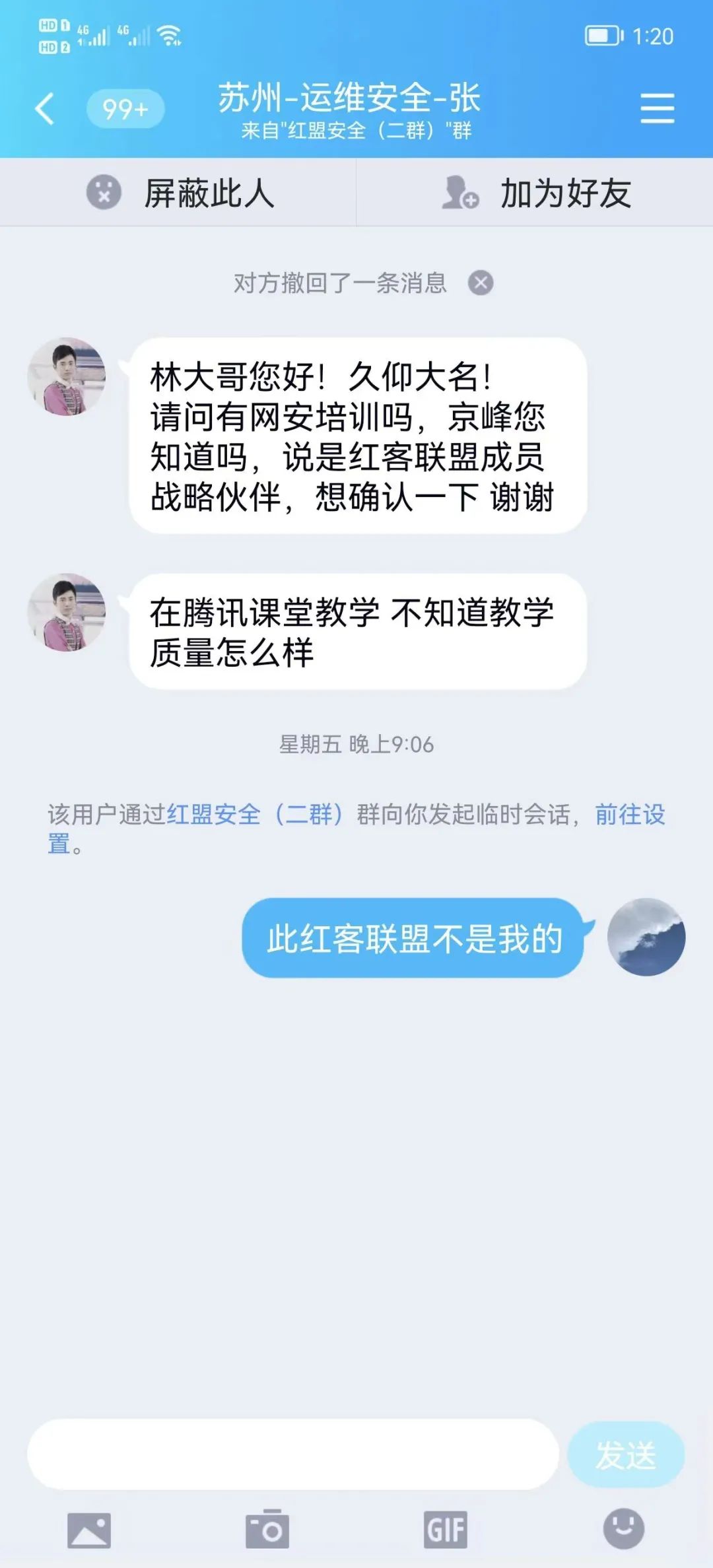Focus the message input field
This screenshot has height=1568, width=713.
coord(292,1454)
